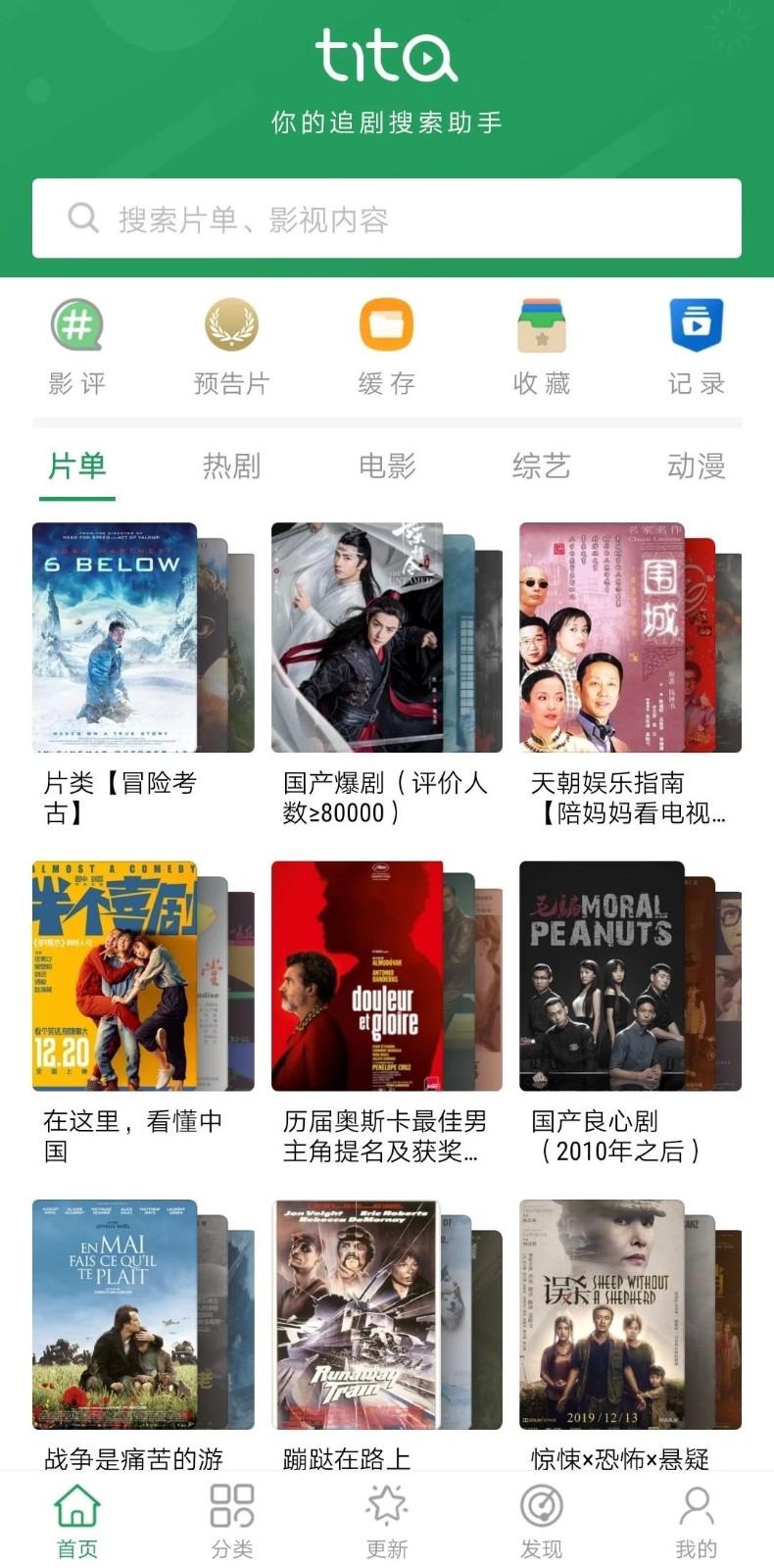Open 记录 history shortcut

(x=696, y=347)
